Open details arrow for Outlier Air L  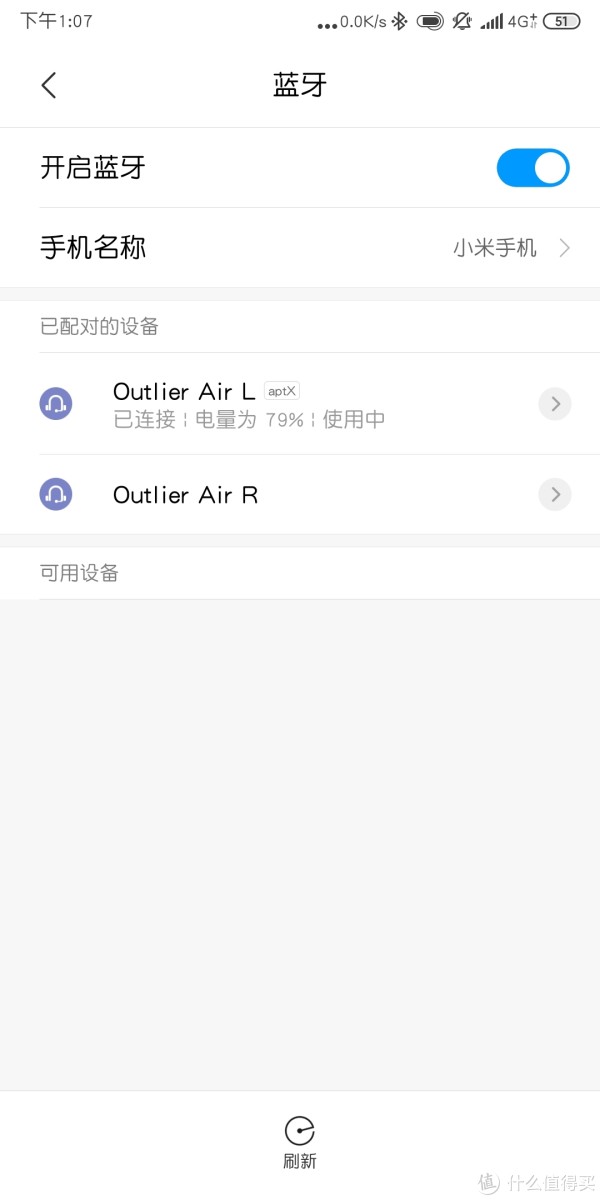click(x=555, y=404)
